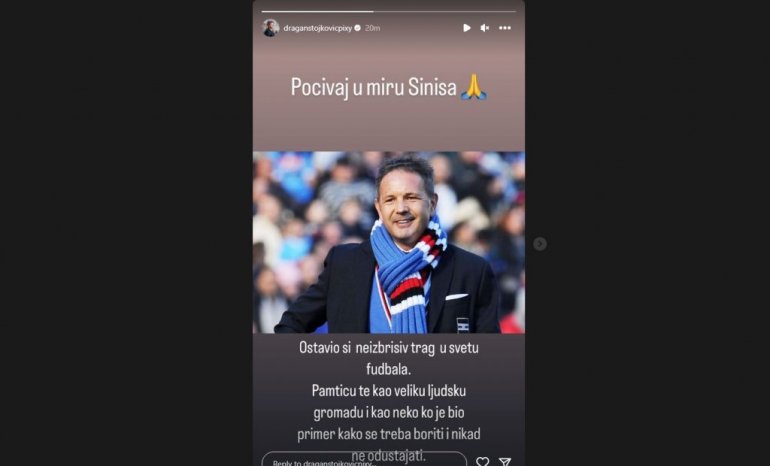Tap the play button for the story

(x=466, y=28)
